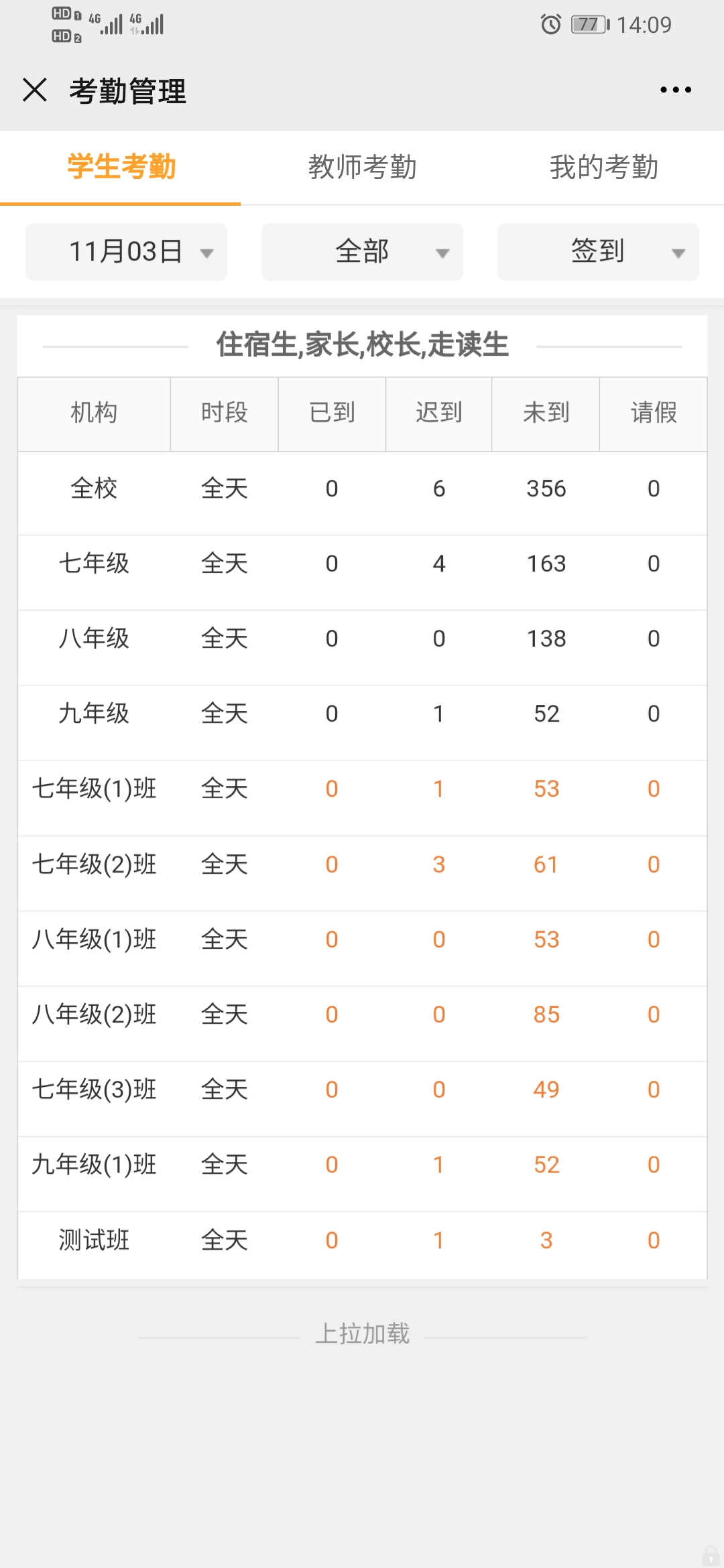Open the three-dot overflow menu
724x1568 pixels.
[675, 90]
